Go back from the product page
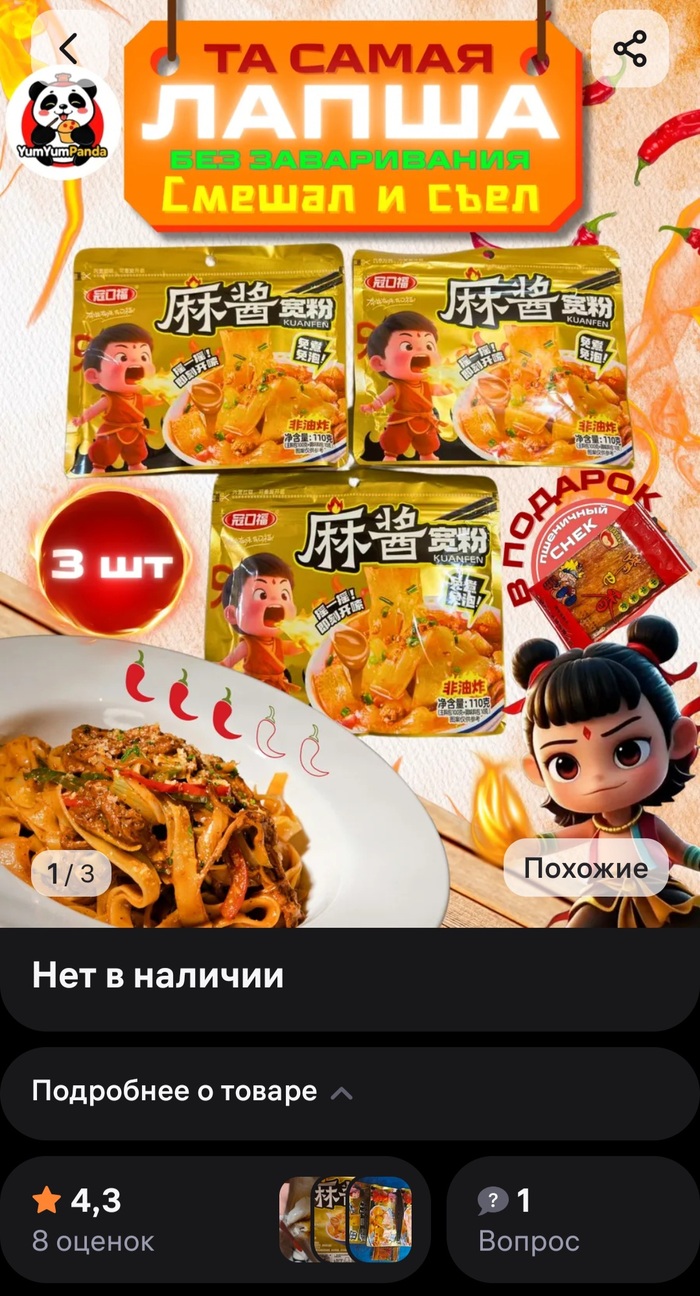 point(68,48)
